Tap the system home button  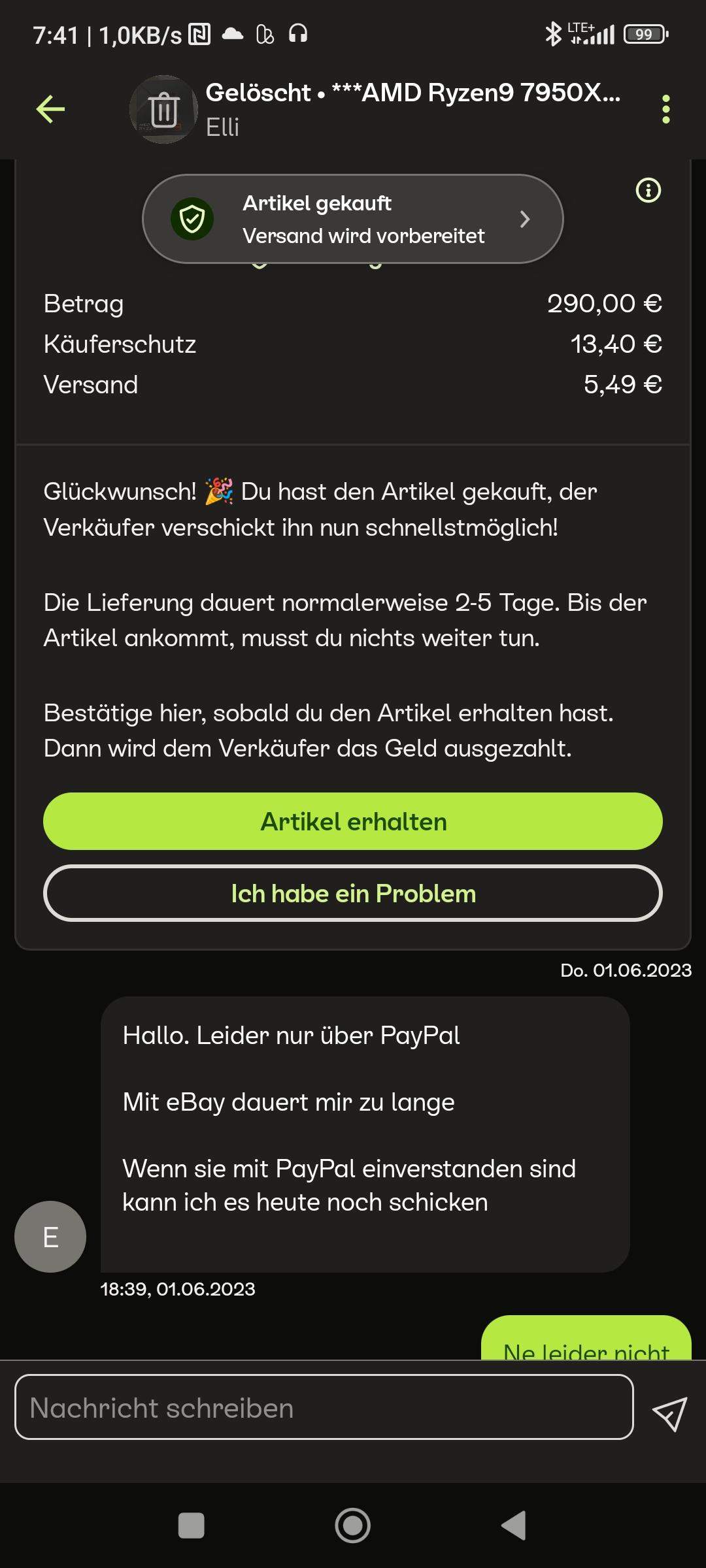[x=352, y=1526]
